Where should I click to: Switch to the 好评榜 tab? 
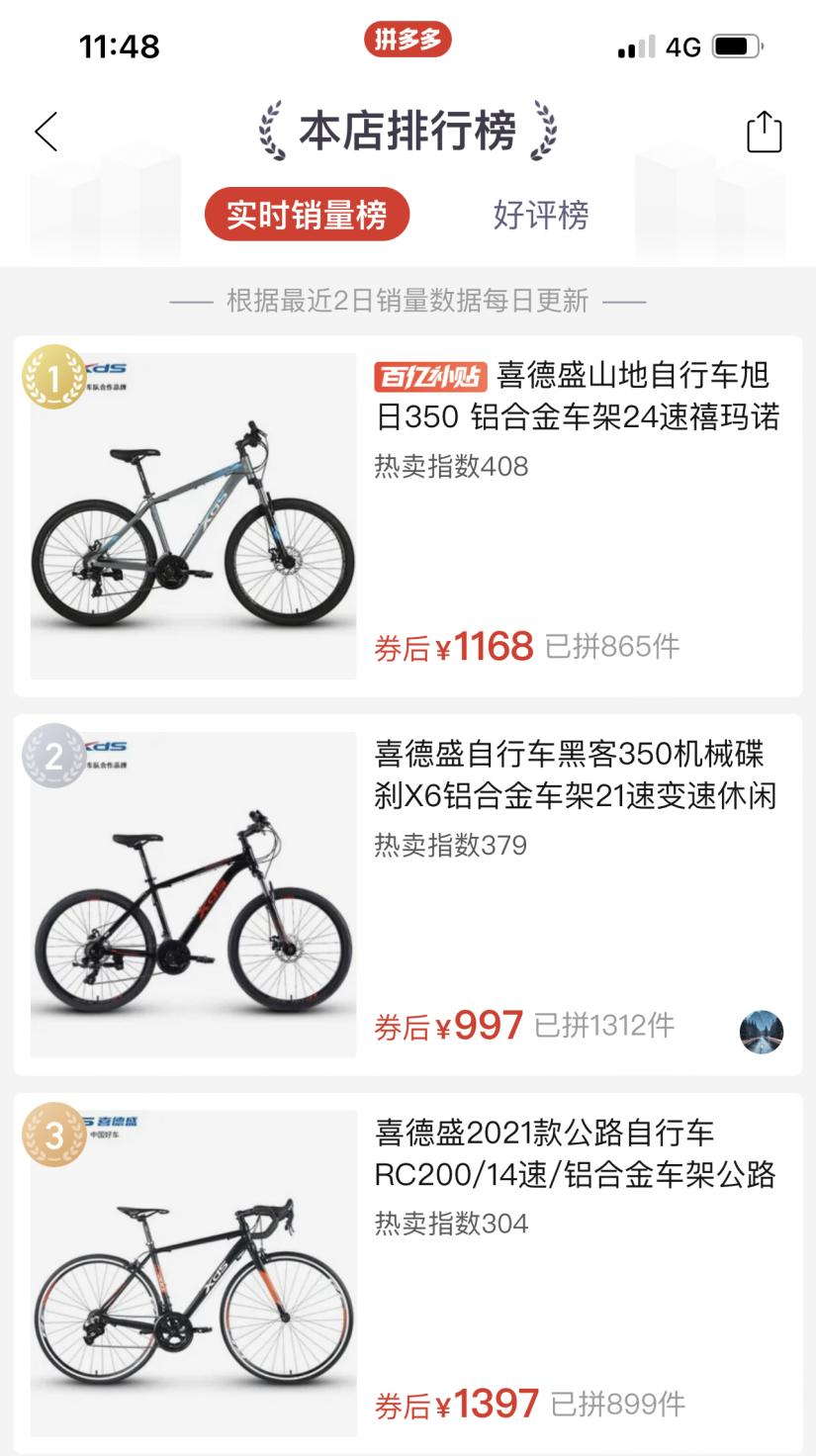[x=540, y=215]
